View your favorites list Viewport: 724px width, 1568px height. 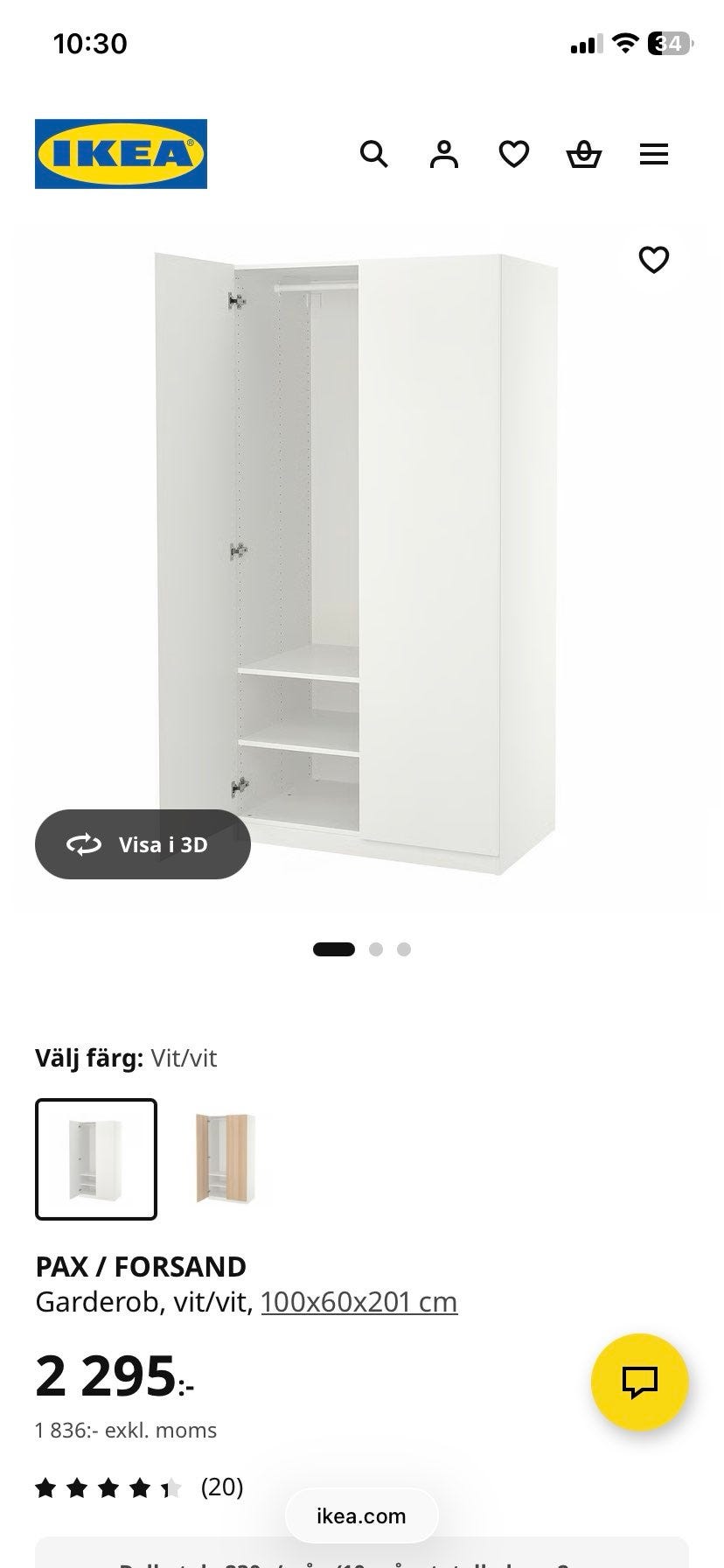point(514,154)
